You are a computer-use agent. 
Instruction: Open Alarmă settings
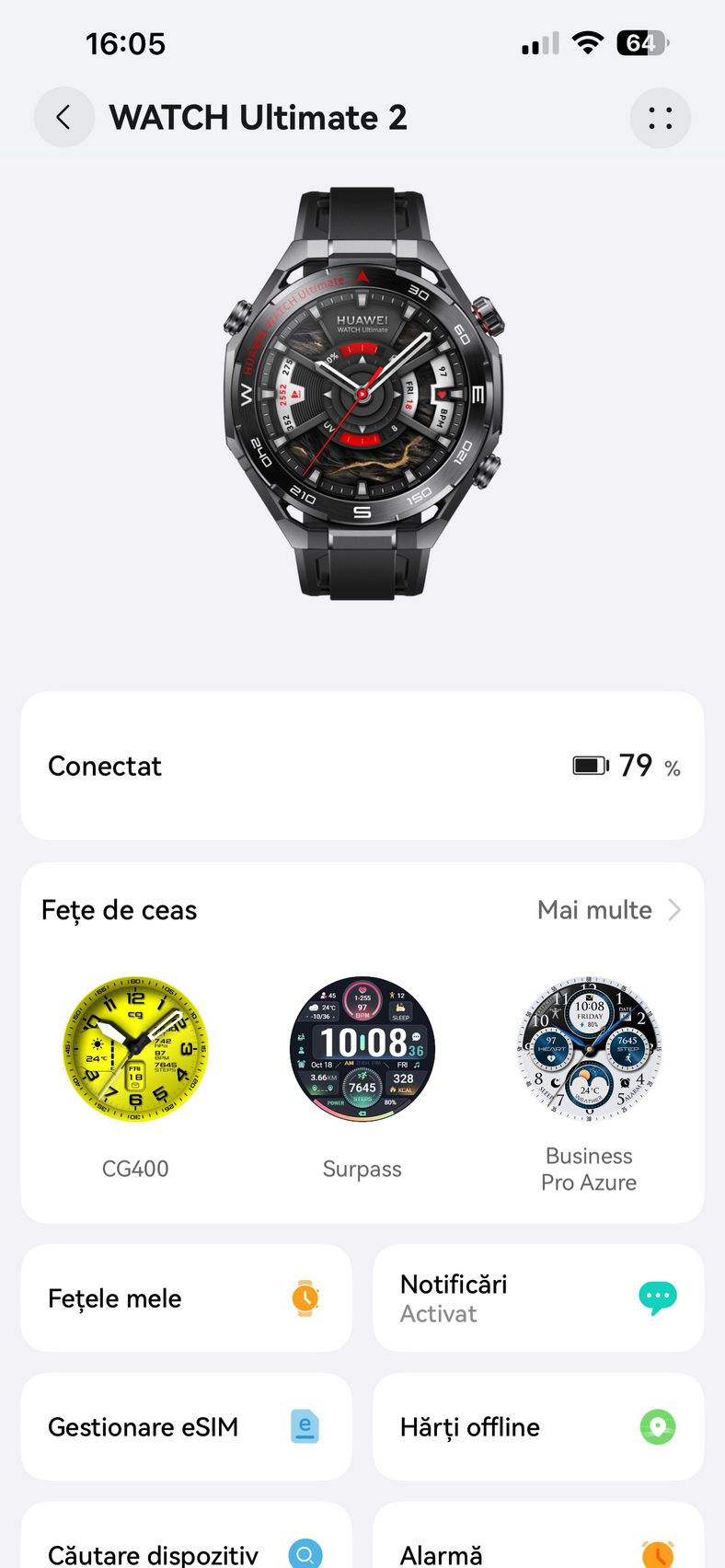(538, 1546)
